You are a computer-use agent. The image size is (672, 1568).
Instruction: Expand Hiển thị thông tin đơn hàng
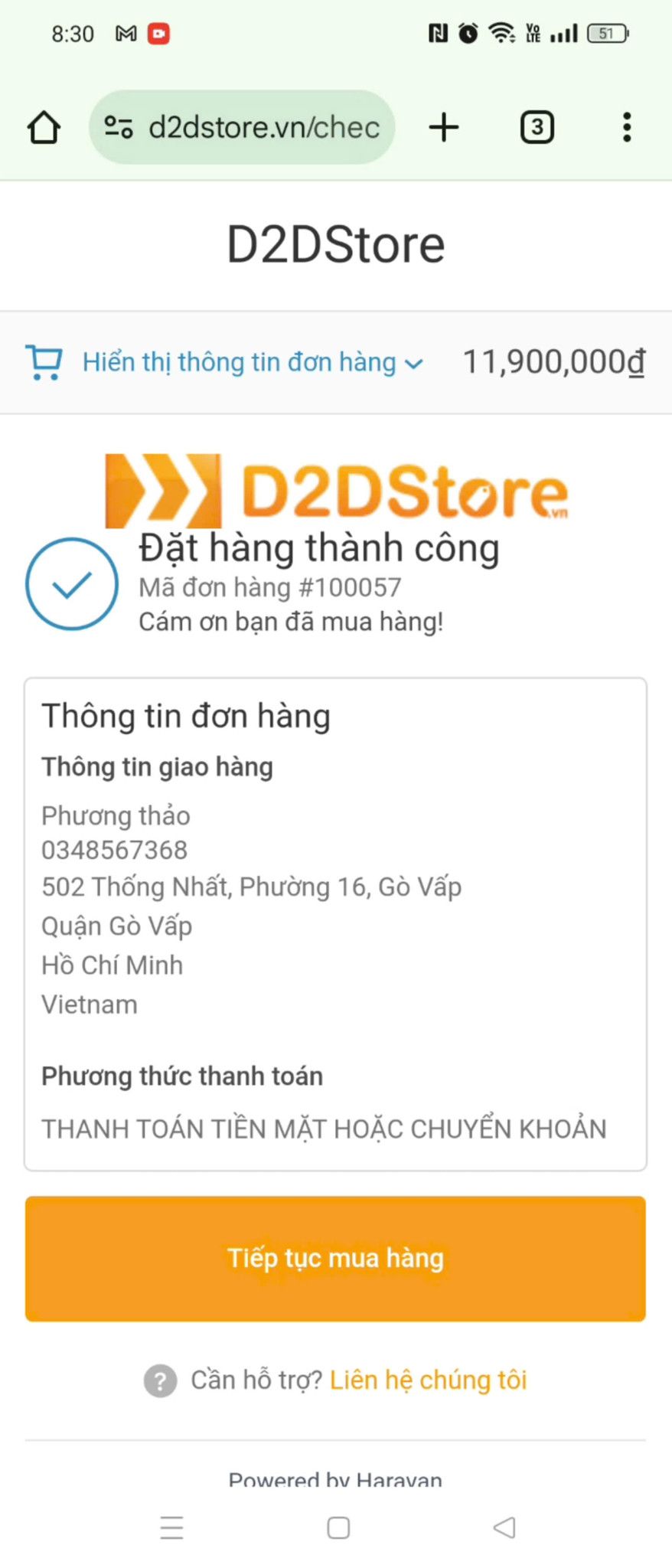coord(252,362)
